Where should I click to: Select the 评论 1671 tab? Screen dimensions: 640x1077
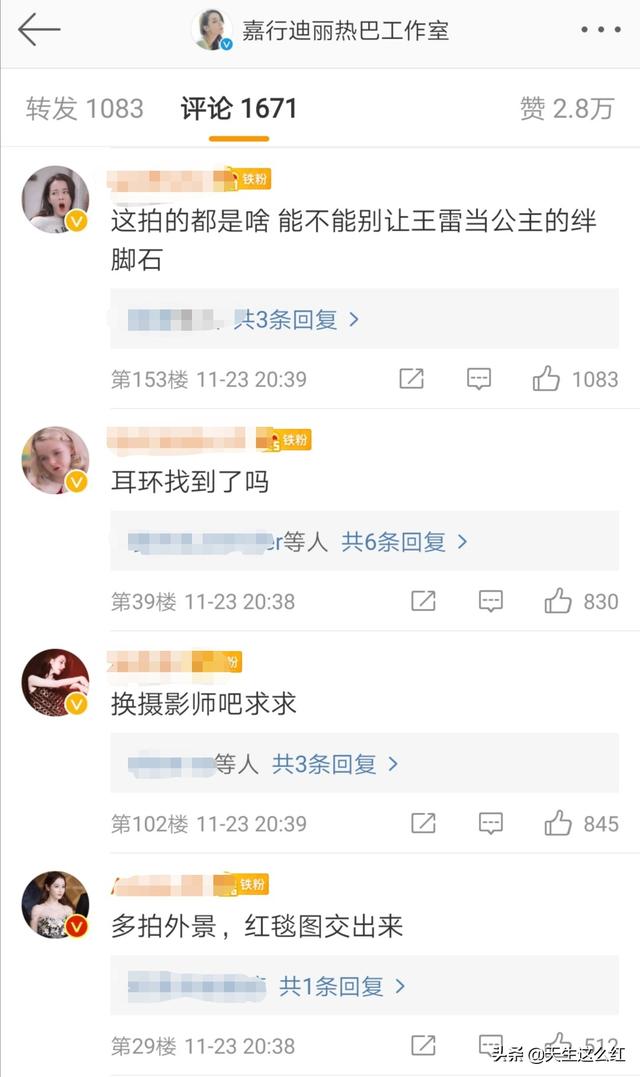click(239, 108)
